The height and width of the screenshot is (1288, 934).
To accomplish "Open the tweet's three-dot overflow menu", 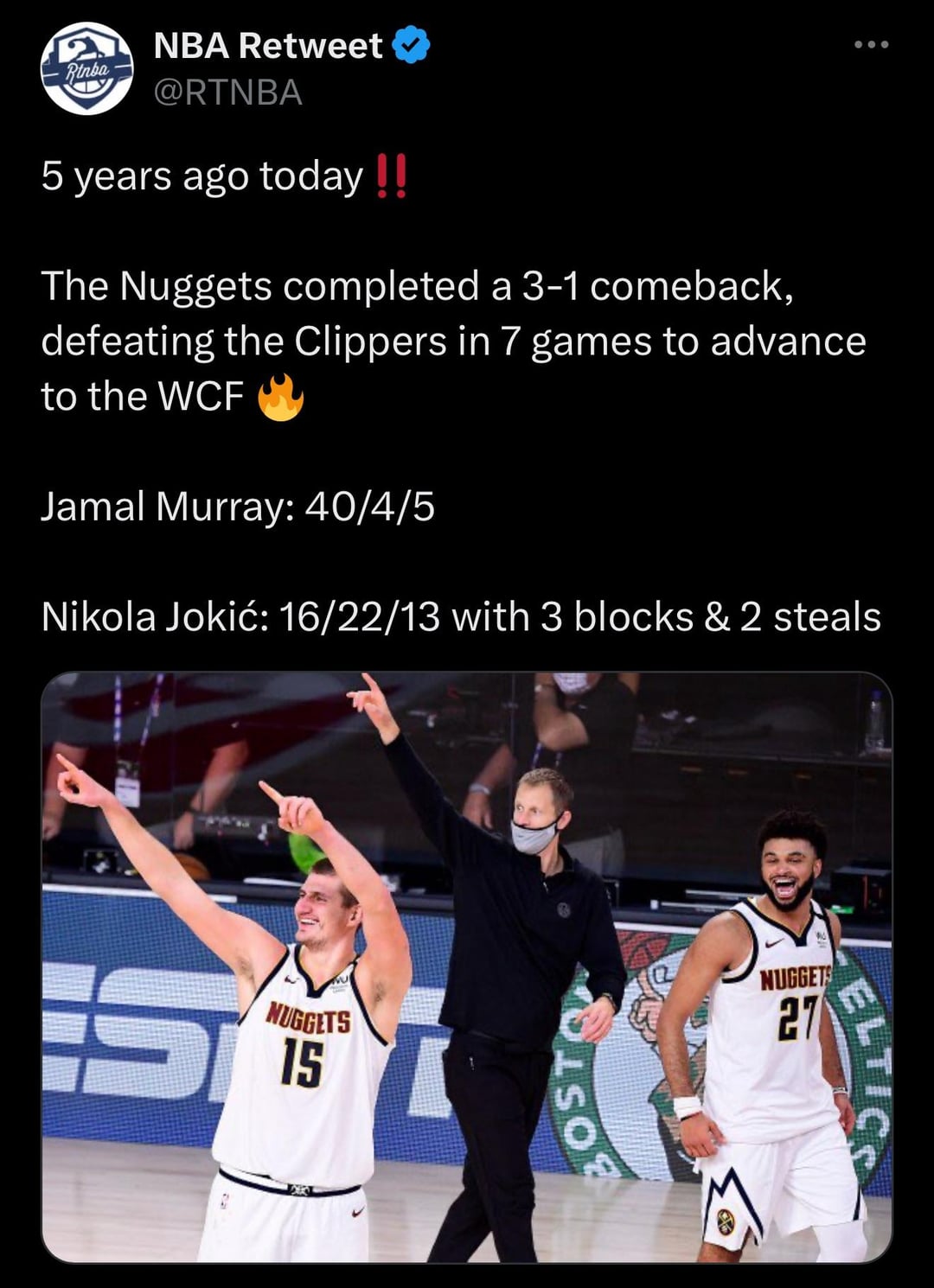I will click(871, 45).
